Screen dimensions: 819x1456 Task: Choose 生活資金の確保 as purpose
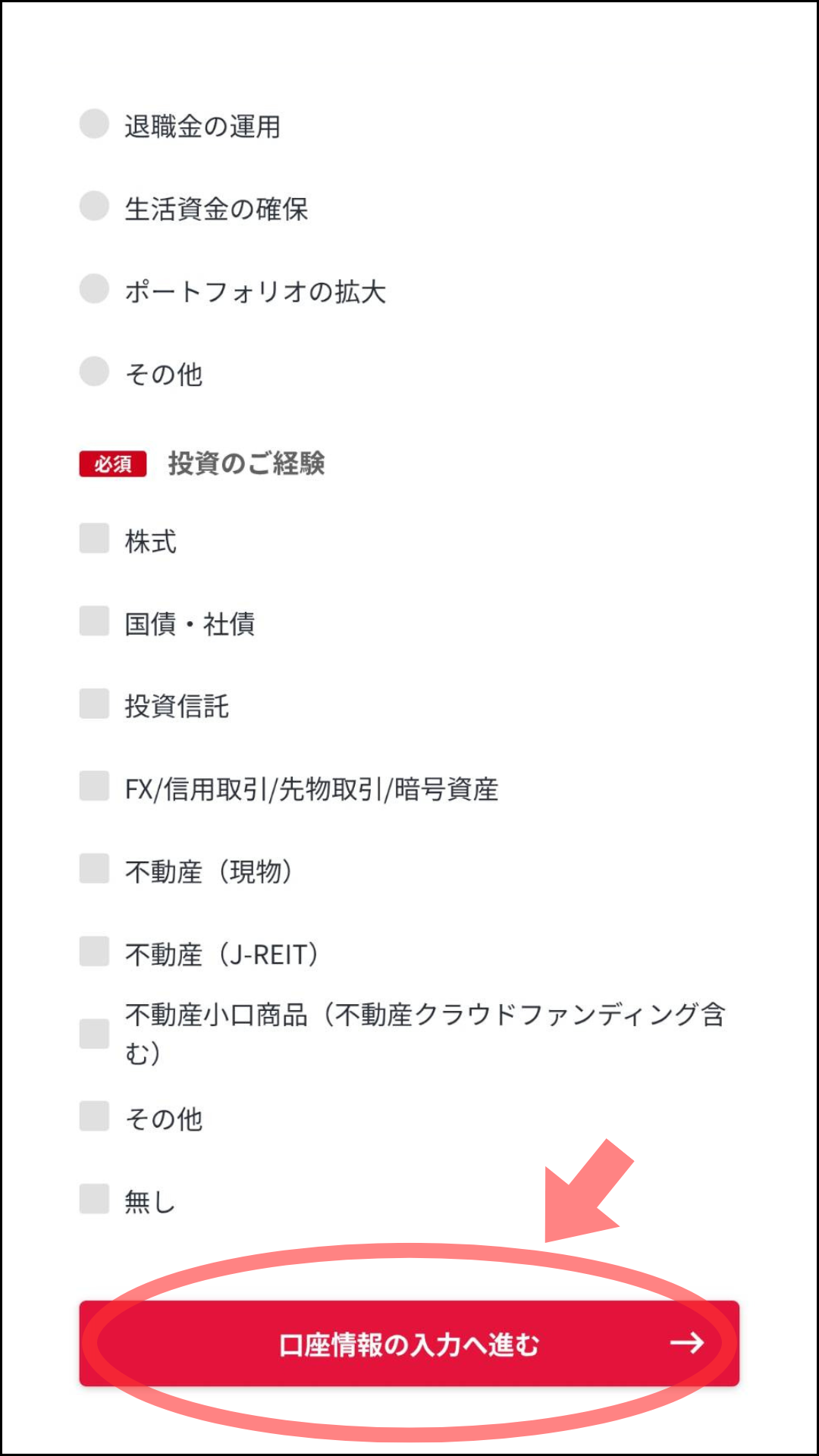pos(95,206)
